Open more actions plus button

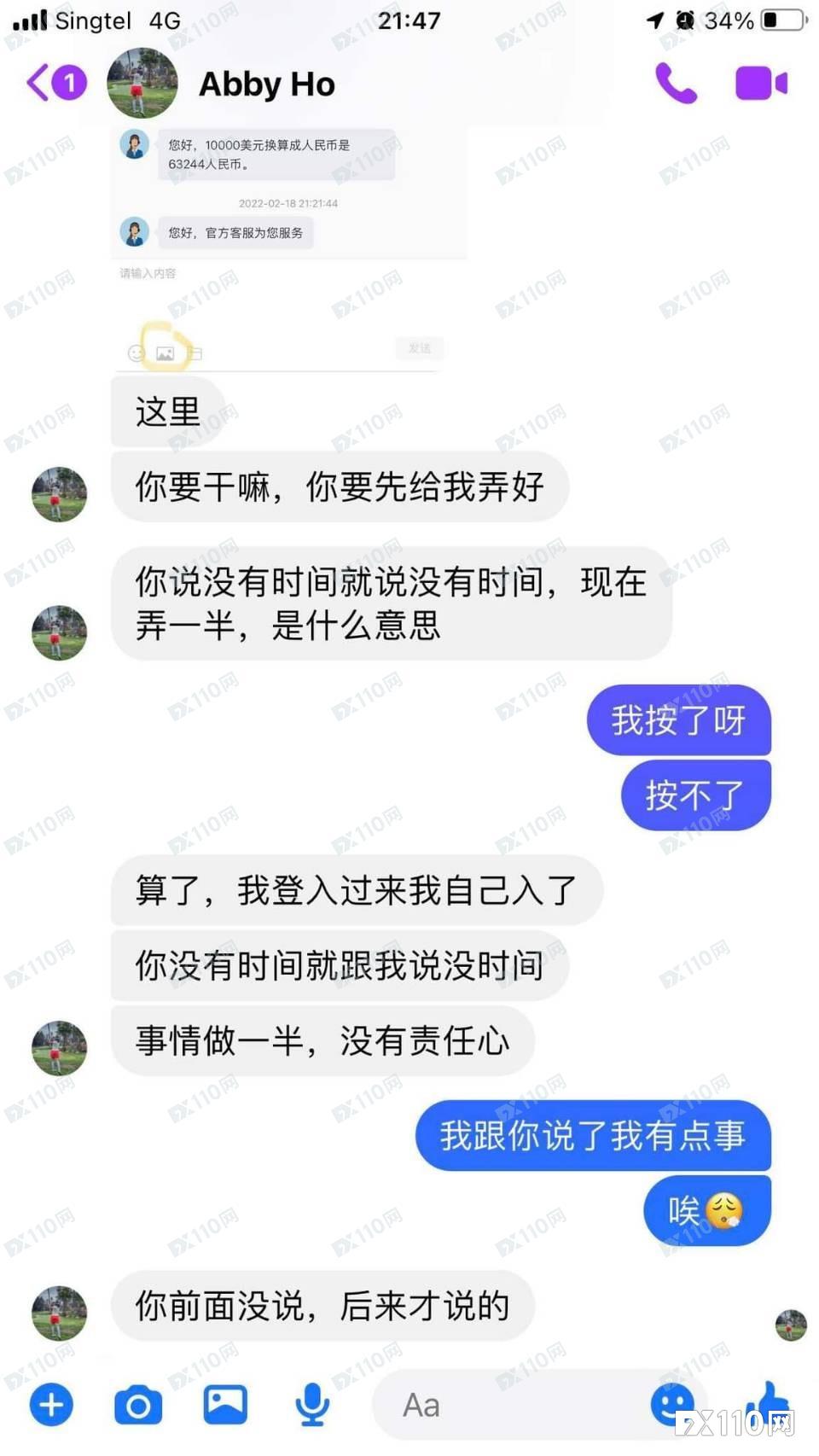pos(51,1404)
